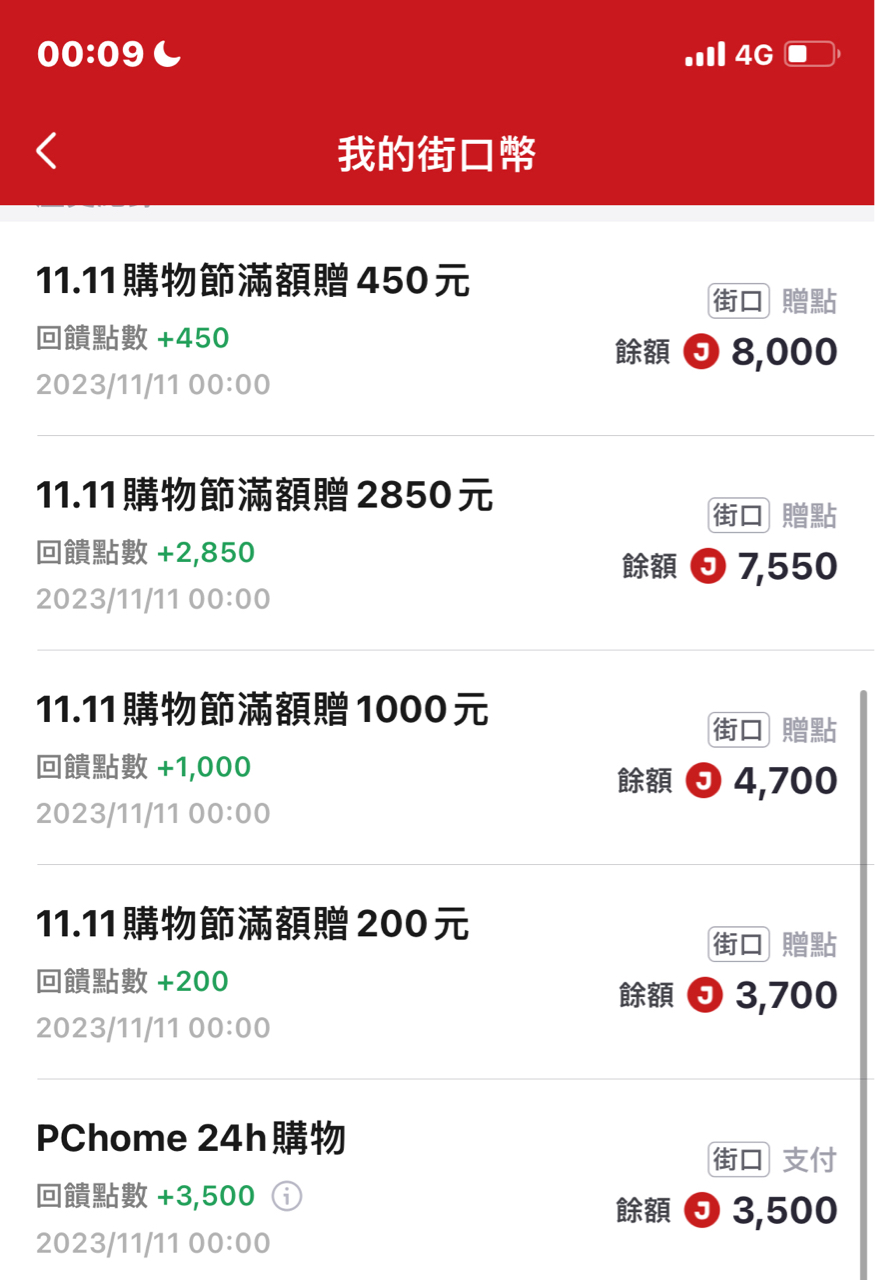
Task: Tap the info icon beside +3,500
Action: (x=287, y=1196)
